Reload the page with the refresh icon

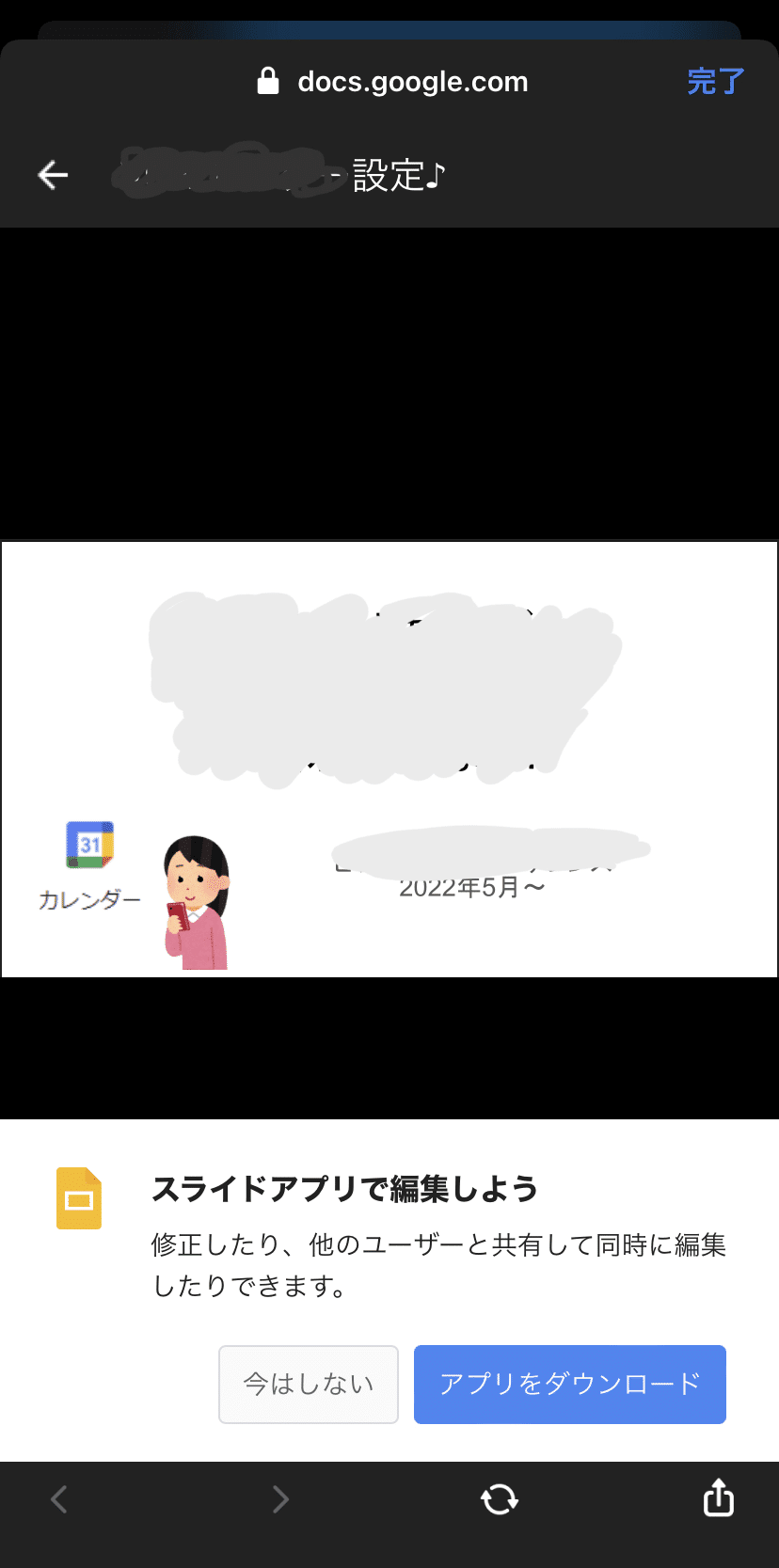(500, 1498)
